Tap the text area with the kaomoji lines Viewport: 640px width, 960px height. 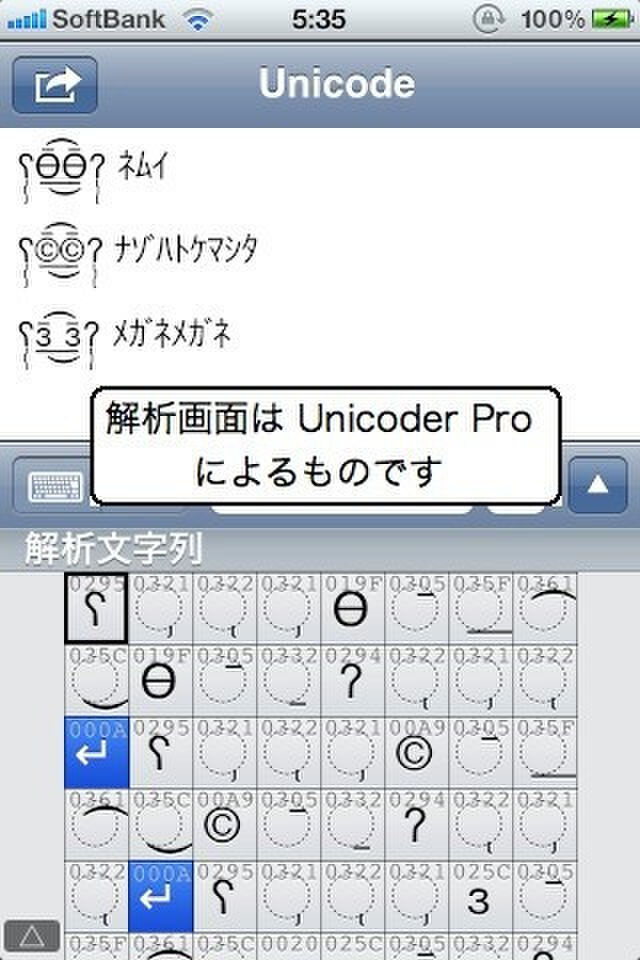coord(320,260)
